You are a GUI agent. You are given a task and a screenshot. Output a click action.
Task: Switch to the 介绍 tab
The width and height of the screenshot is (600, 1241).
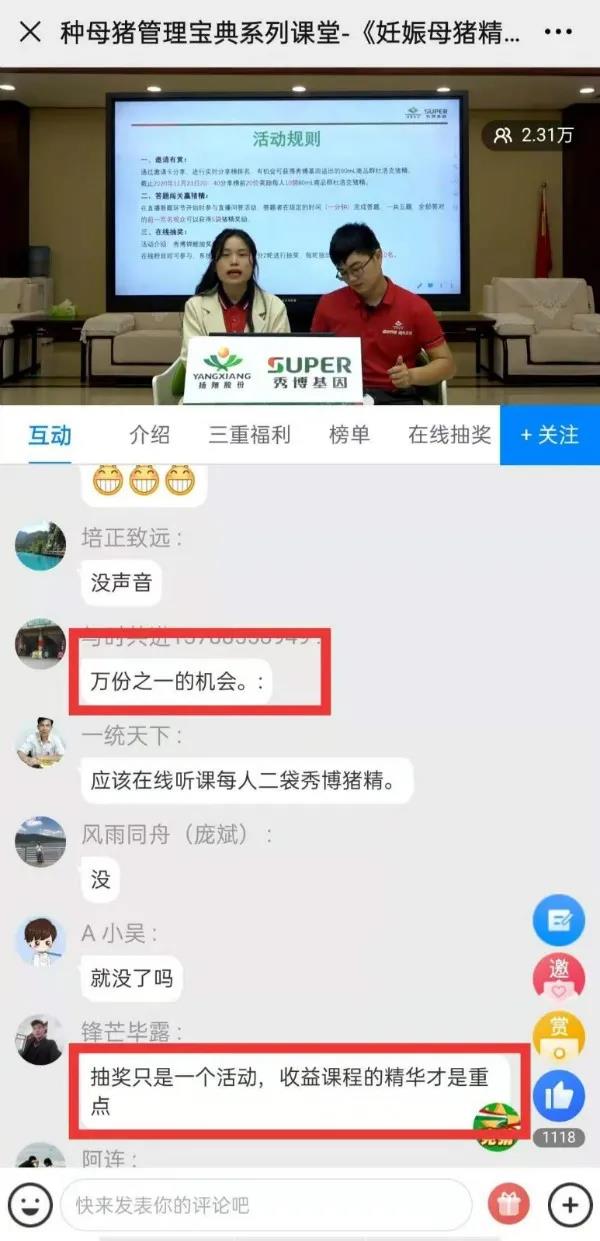[x=149, y=435]
